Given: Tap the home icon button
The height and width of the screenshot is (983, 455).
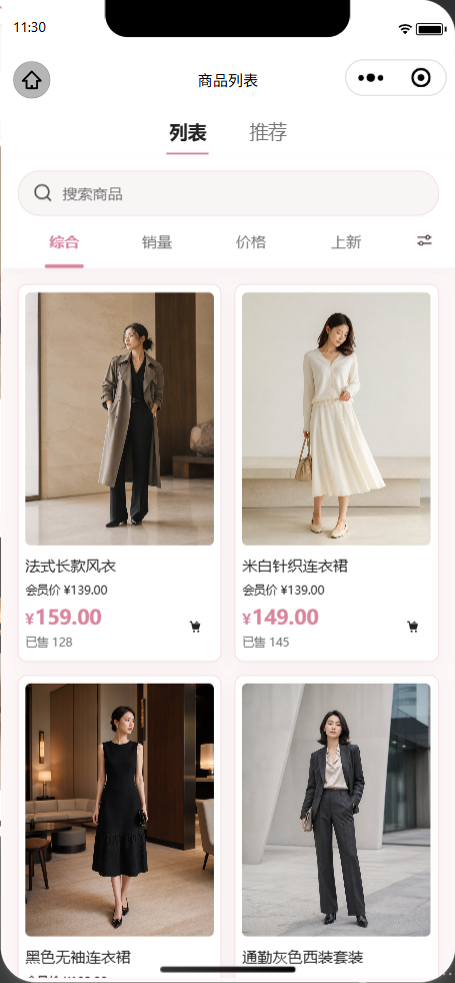Looking at the screenshot, I should (x=31, y=80).
